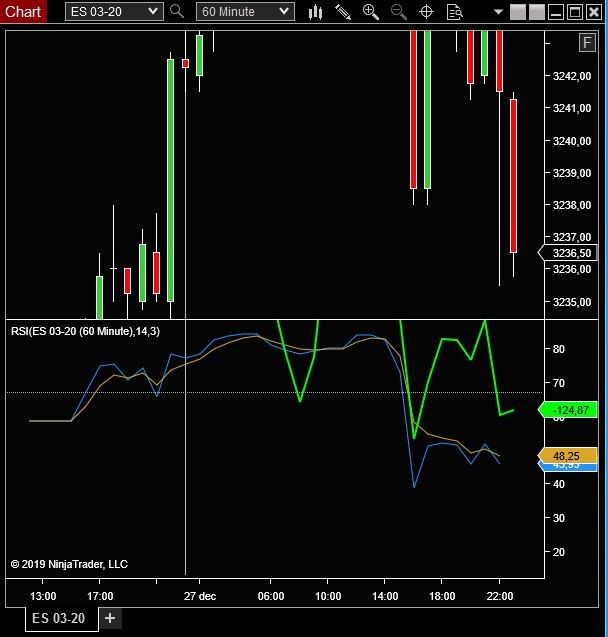Open the bar type chart style icon
Screen dimensions: 608x637
click(315, 11)
